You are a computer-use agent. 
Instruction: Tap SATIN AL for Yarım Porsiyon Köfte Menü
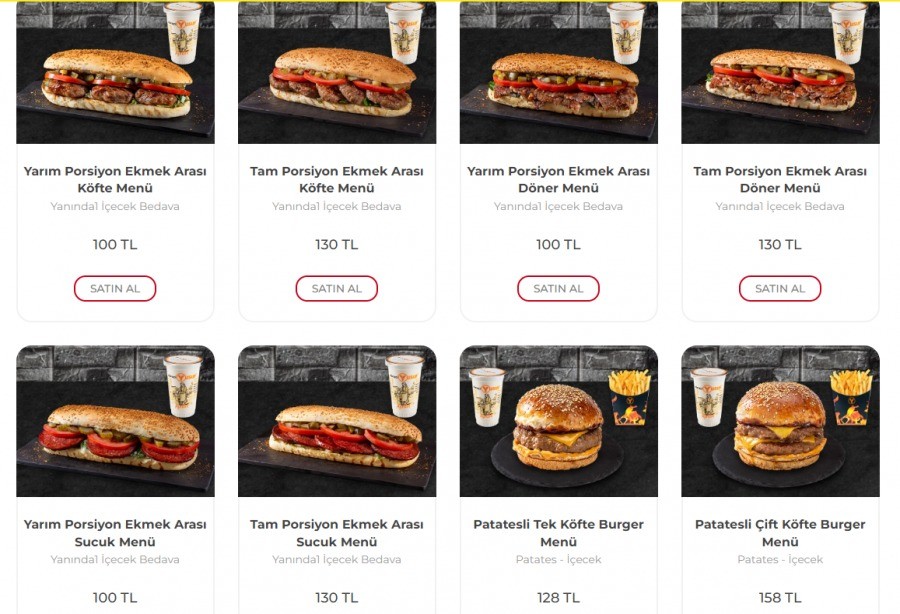point(115,288)
